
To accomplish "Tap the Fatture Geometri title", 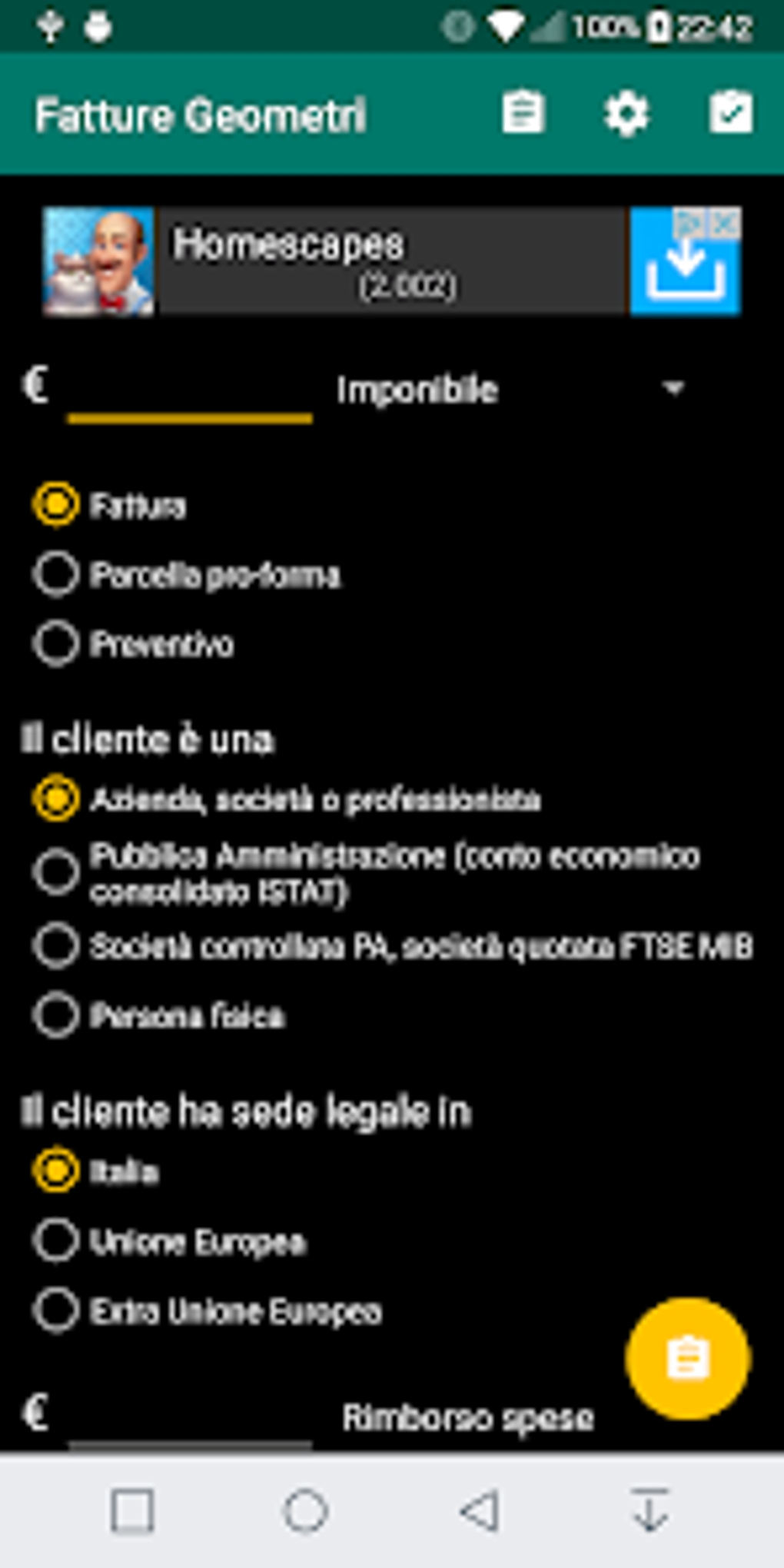I will (x=201, y=114).
